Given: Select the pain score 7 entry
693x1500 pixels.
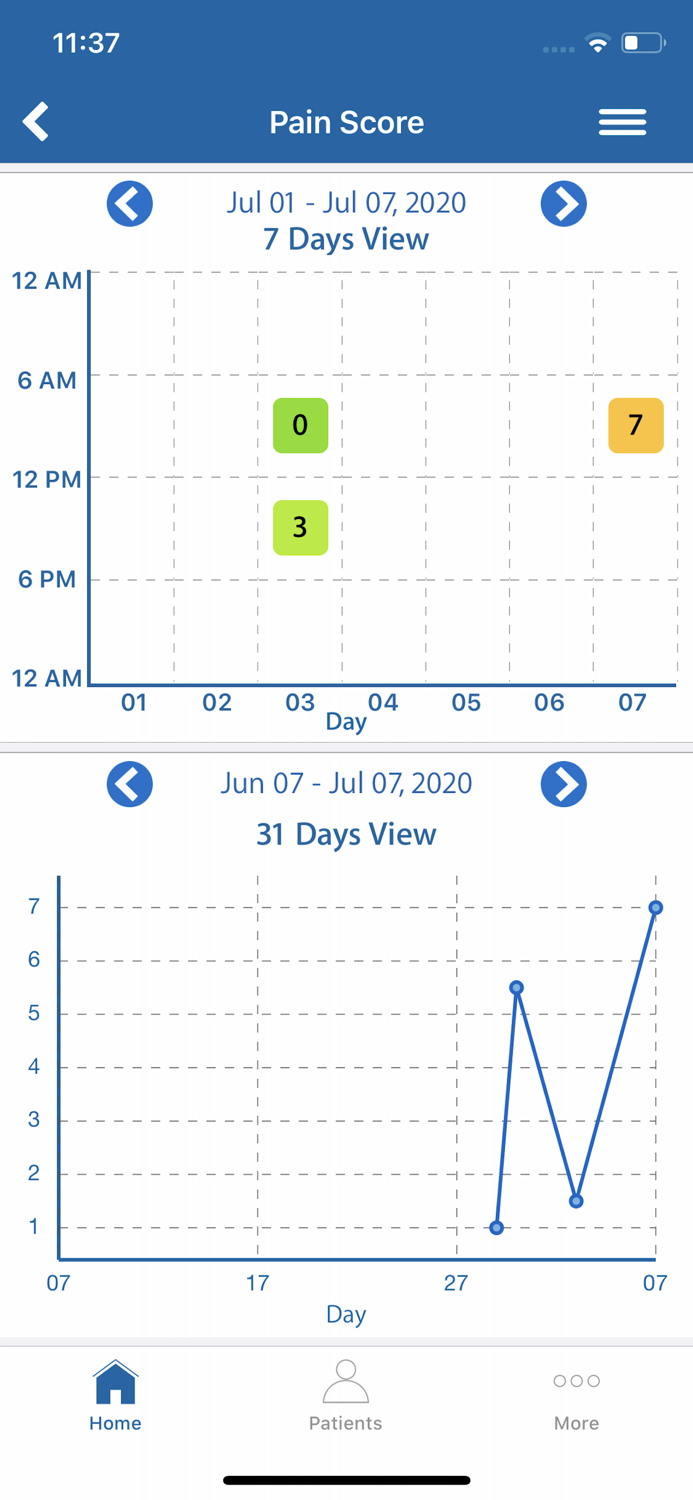Looking at the screenshot, I should pyautogui.click(x=635, y=425).
